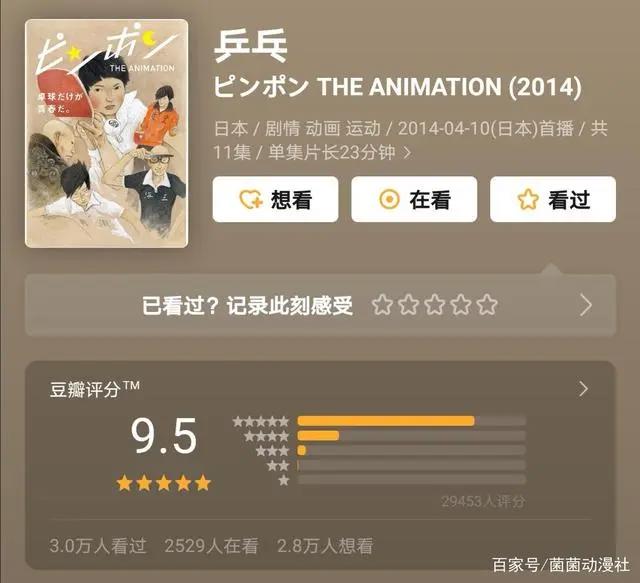This screenshot has width=640, height=583.
Task: Expand the show info details chevron
Action: click(x=407, y=153)
